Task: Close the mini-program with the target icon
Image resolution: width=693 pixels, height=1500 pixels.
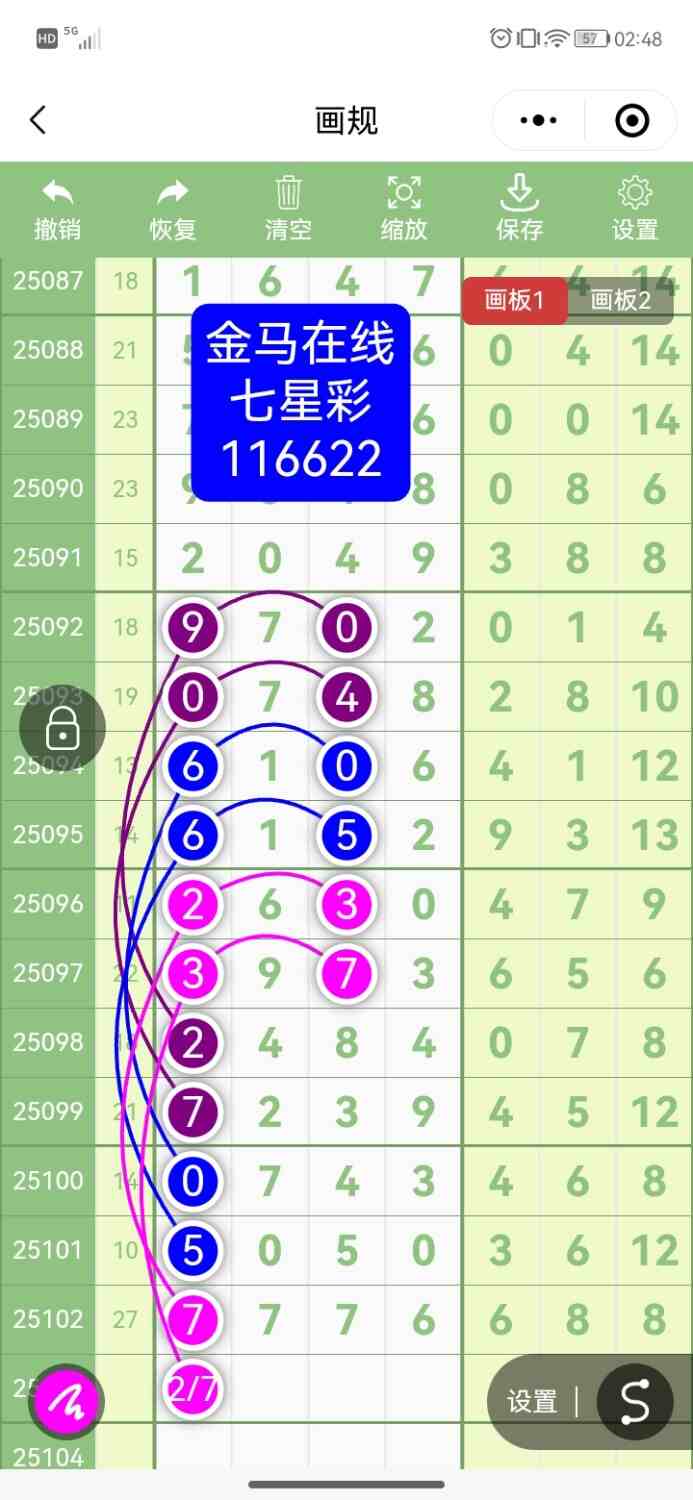Action: tap(632, 121)
